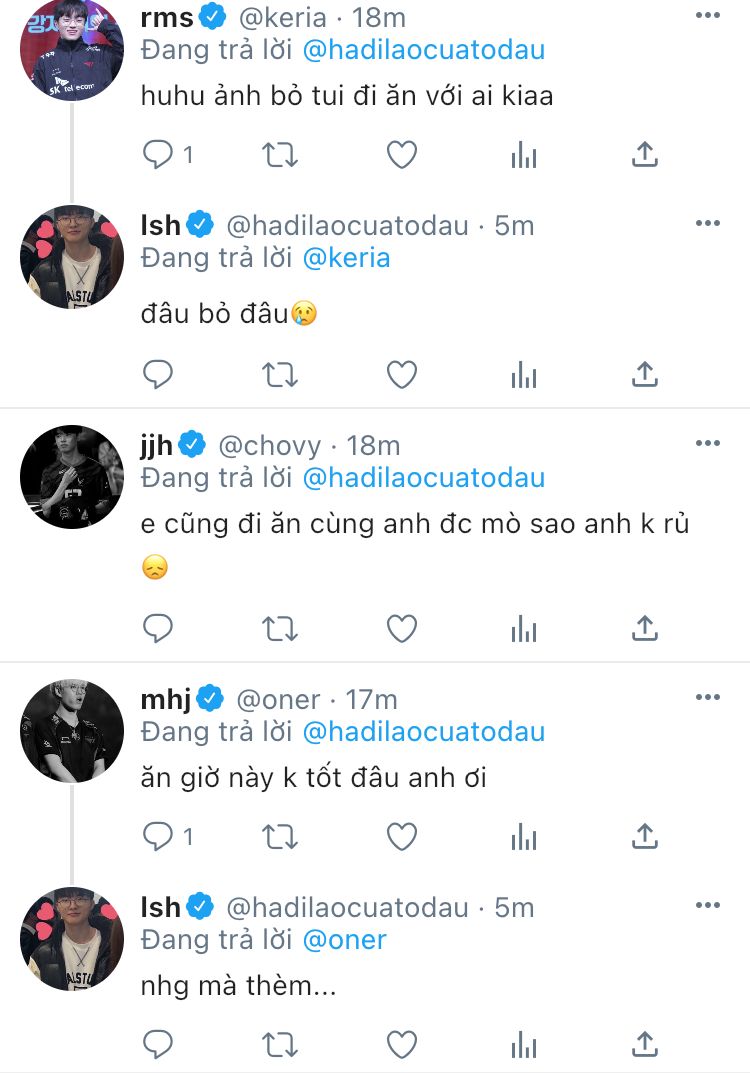
Task: Open overflow menu on rms's tweet
Action: tap(707, 16)
